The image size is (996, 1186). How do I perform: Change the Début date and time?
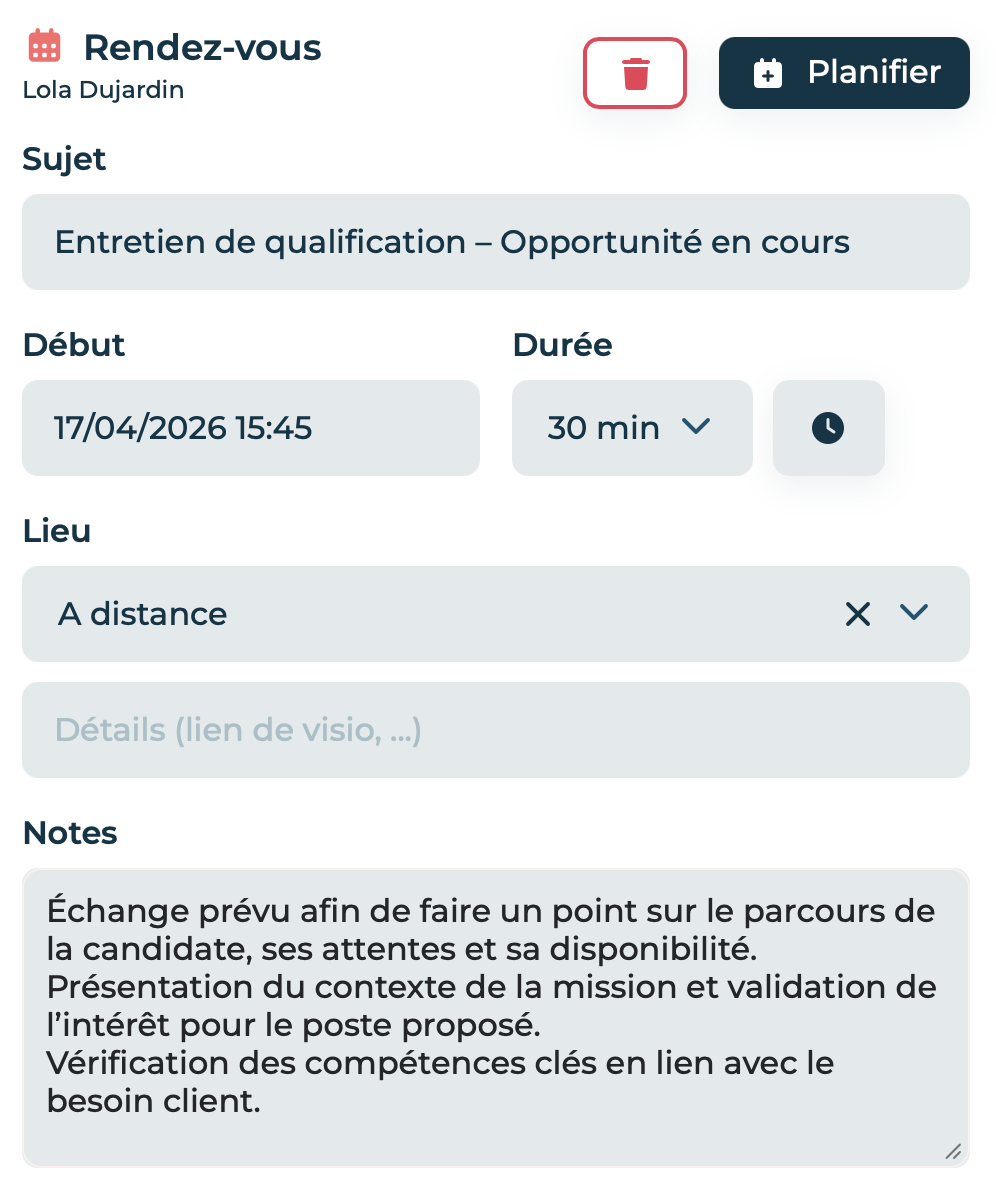tap(251, 428)
